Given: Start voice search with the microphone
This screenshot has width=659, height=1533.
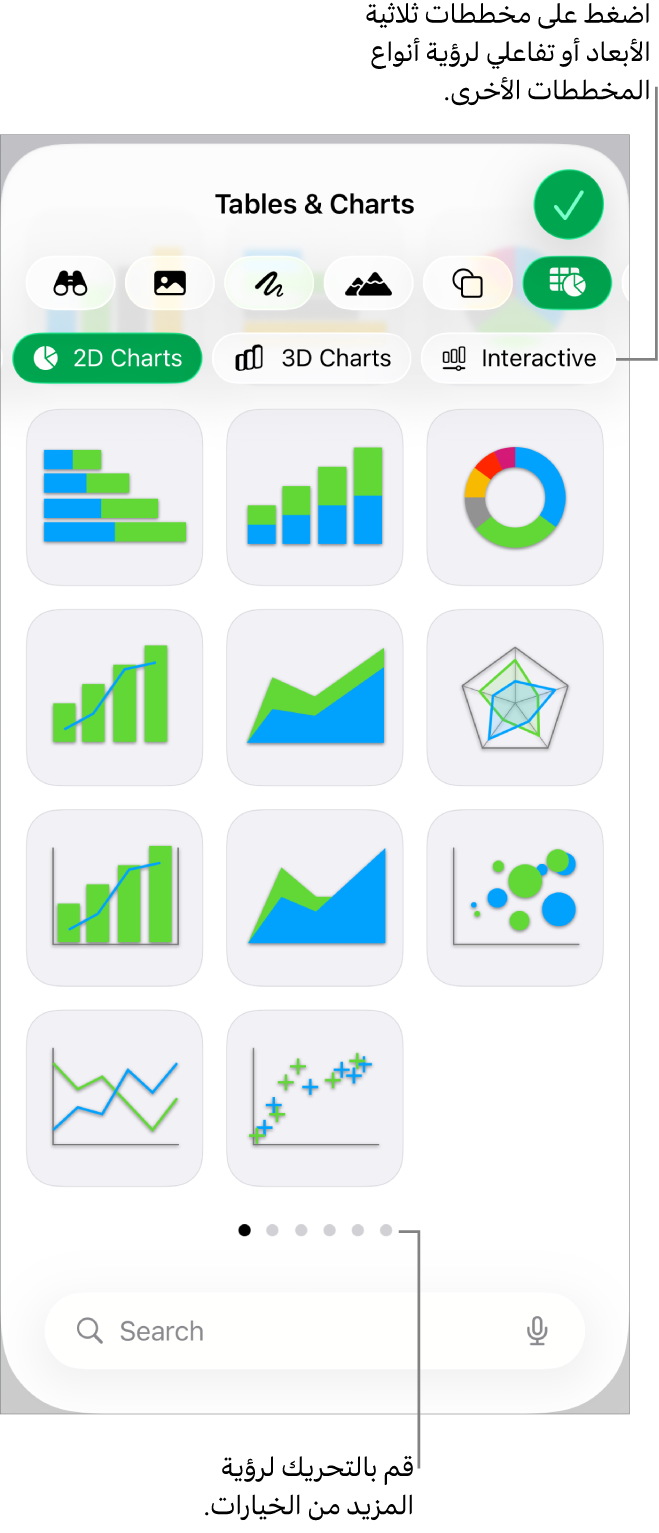Looking at the screenshot, I should pos(537,1331).
